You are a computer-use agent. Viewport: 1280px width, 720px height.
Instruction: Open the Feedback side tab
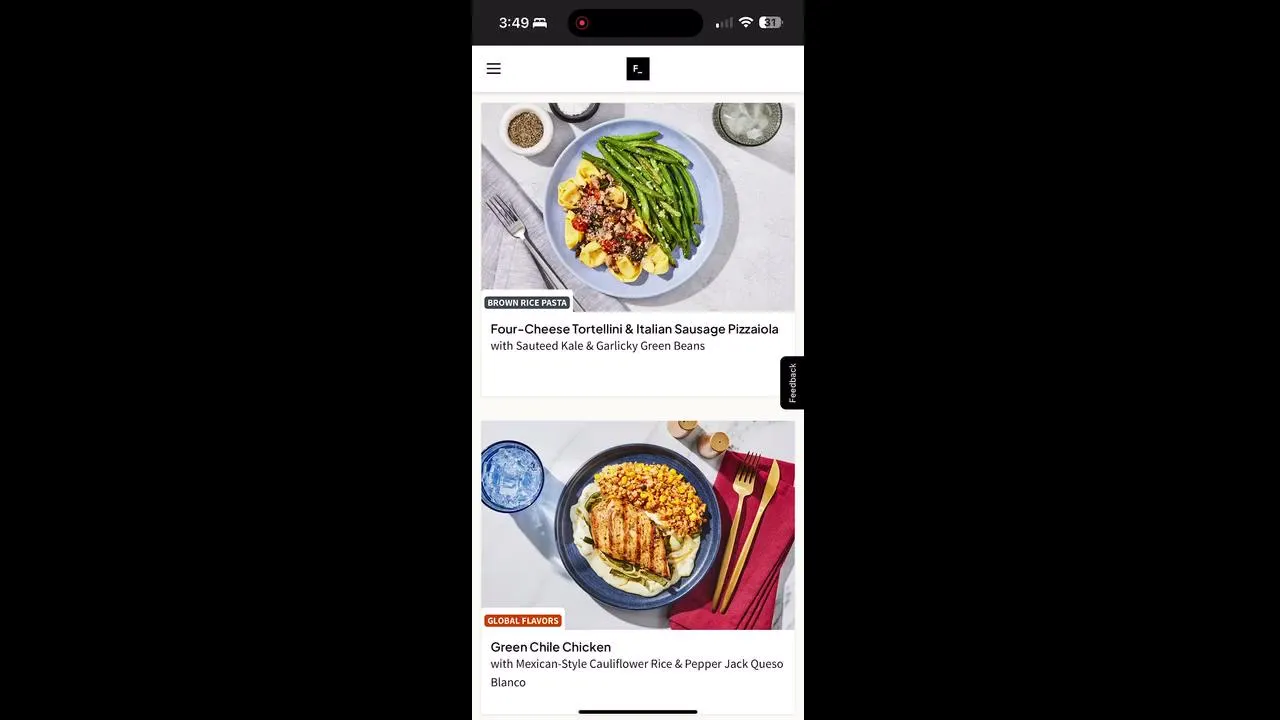(x=792, y=383)
